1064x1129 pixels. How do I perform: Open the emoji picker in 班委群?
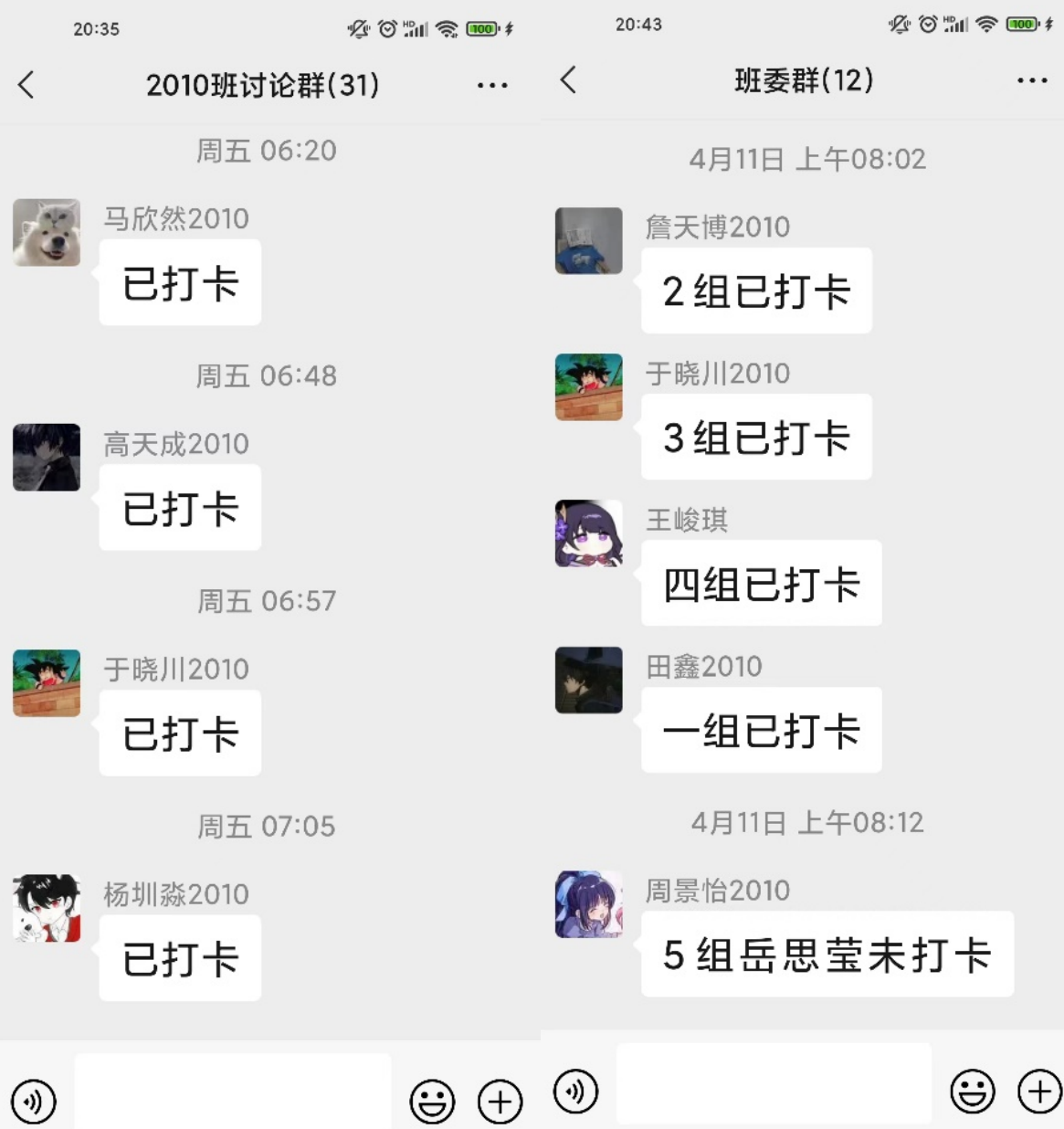click(x=973, y=1090)
